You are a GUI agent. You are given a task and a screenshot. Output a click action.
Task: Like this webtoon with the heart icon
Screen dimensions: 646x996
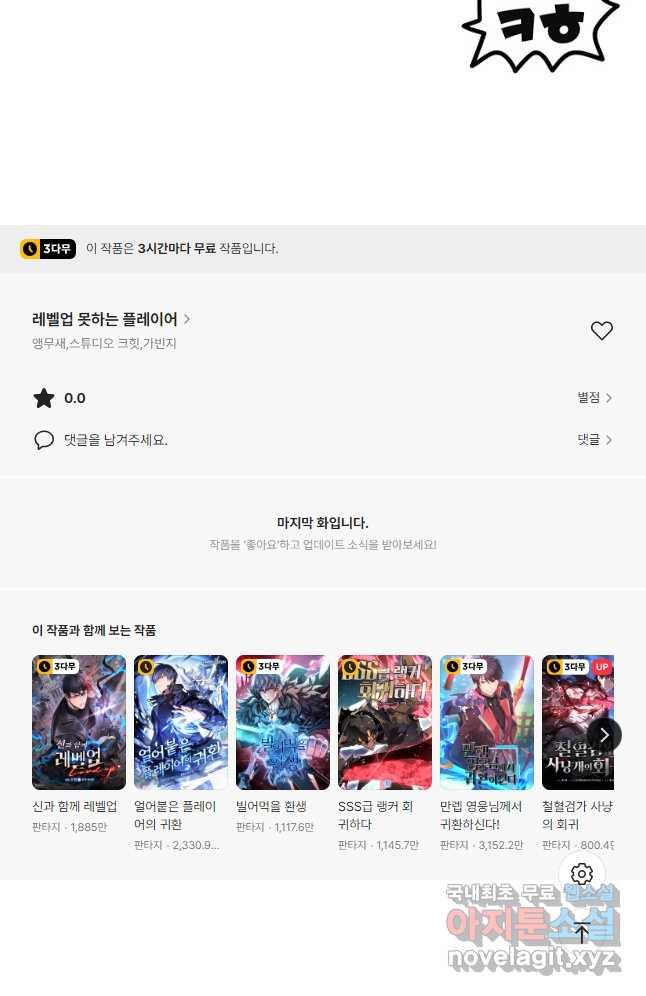coord(601,331)
